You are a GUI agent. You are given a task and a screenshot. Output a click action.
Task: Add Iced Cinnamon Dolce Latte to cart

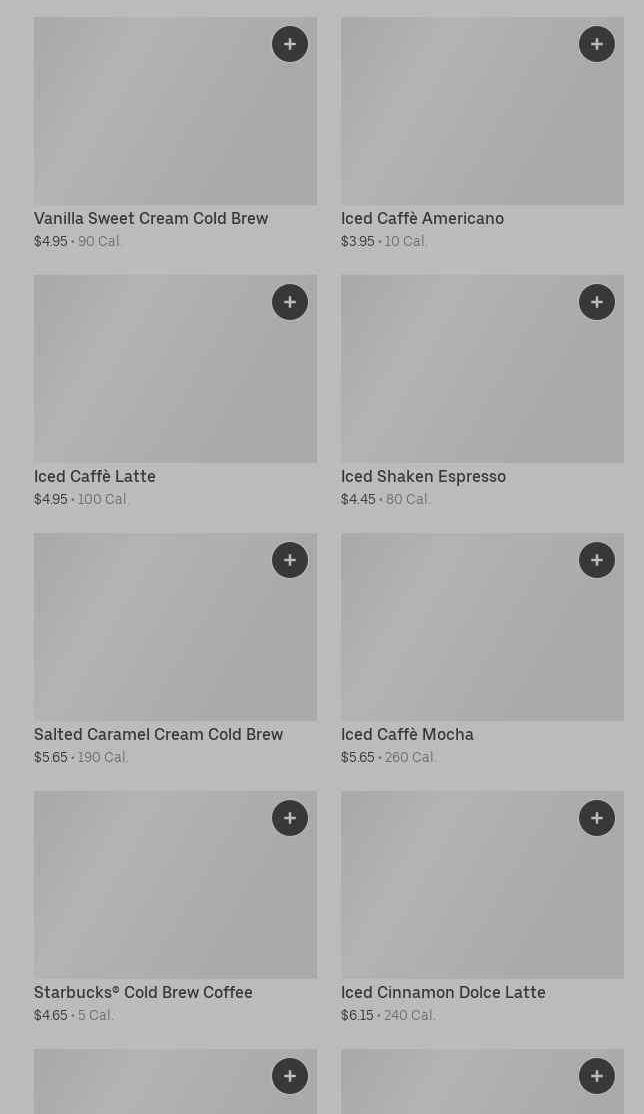[597, 818]
